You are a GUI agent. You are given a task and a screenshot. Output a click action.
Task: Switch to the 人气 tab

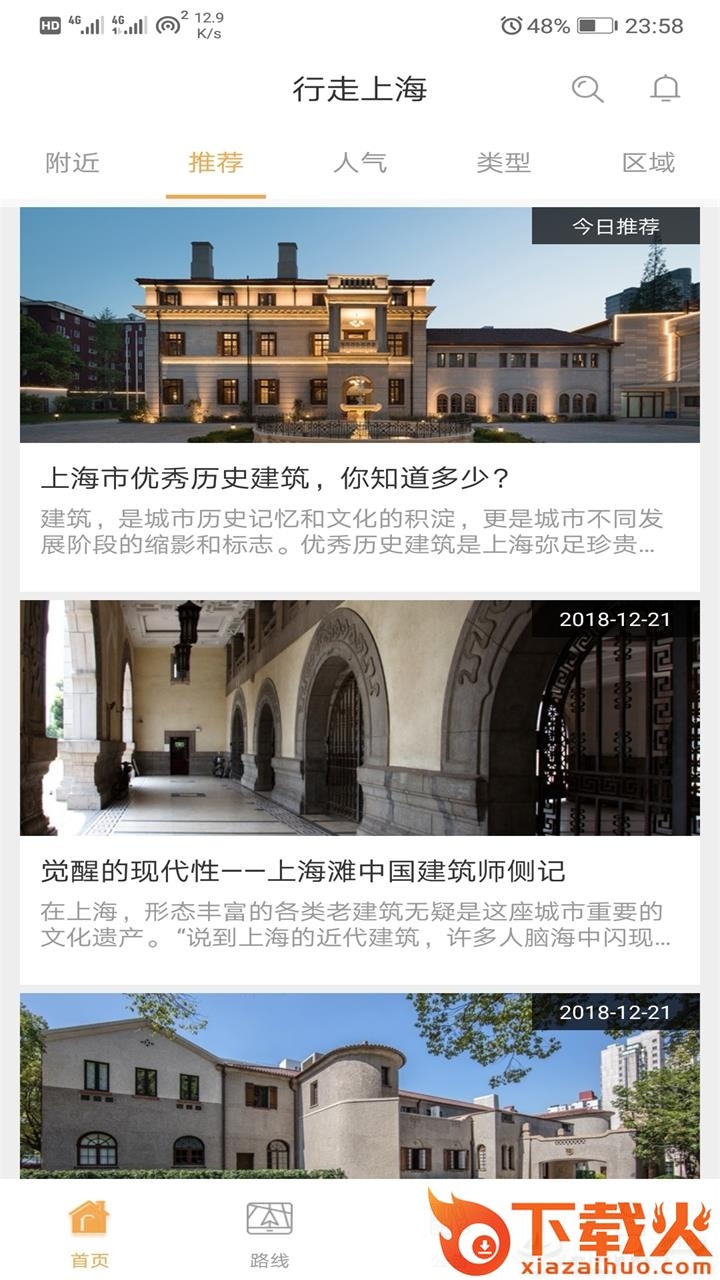pos(360,163)
